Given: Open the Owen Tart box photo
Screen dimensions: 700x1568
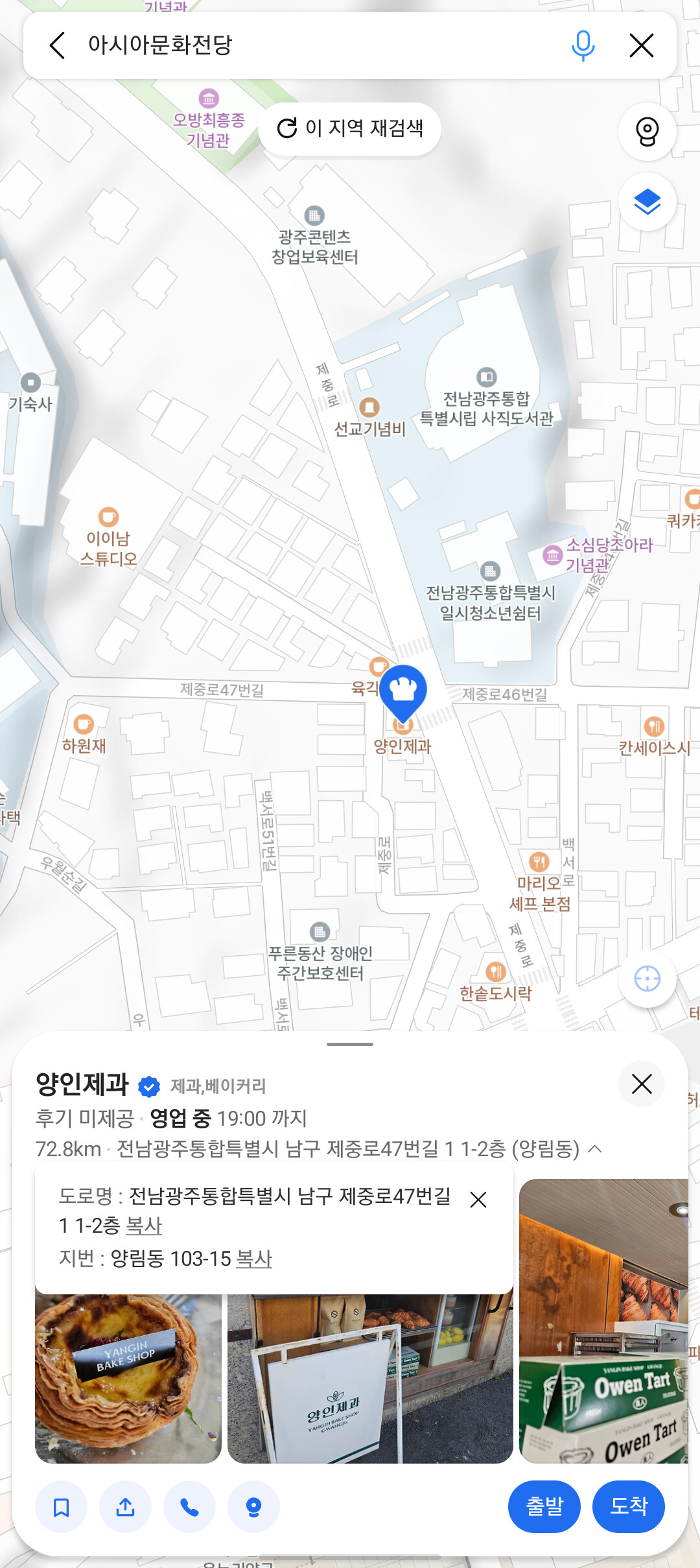Looking at the screenshot, I should [603, 1321].
